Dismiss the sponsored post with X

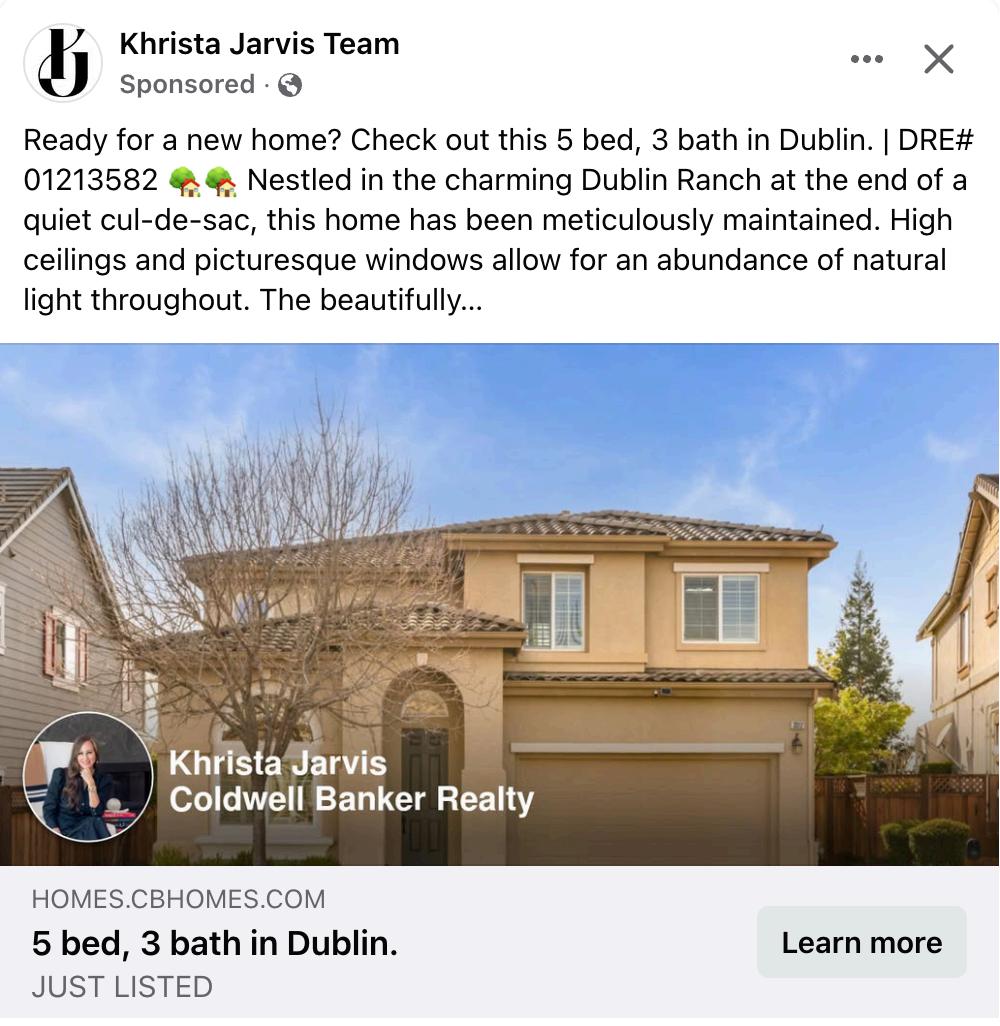point(938,59)
